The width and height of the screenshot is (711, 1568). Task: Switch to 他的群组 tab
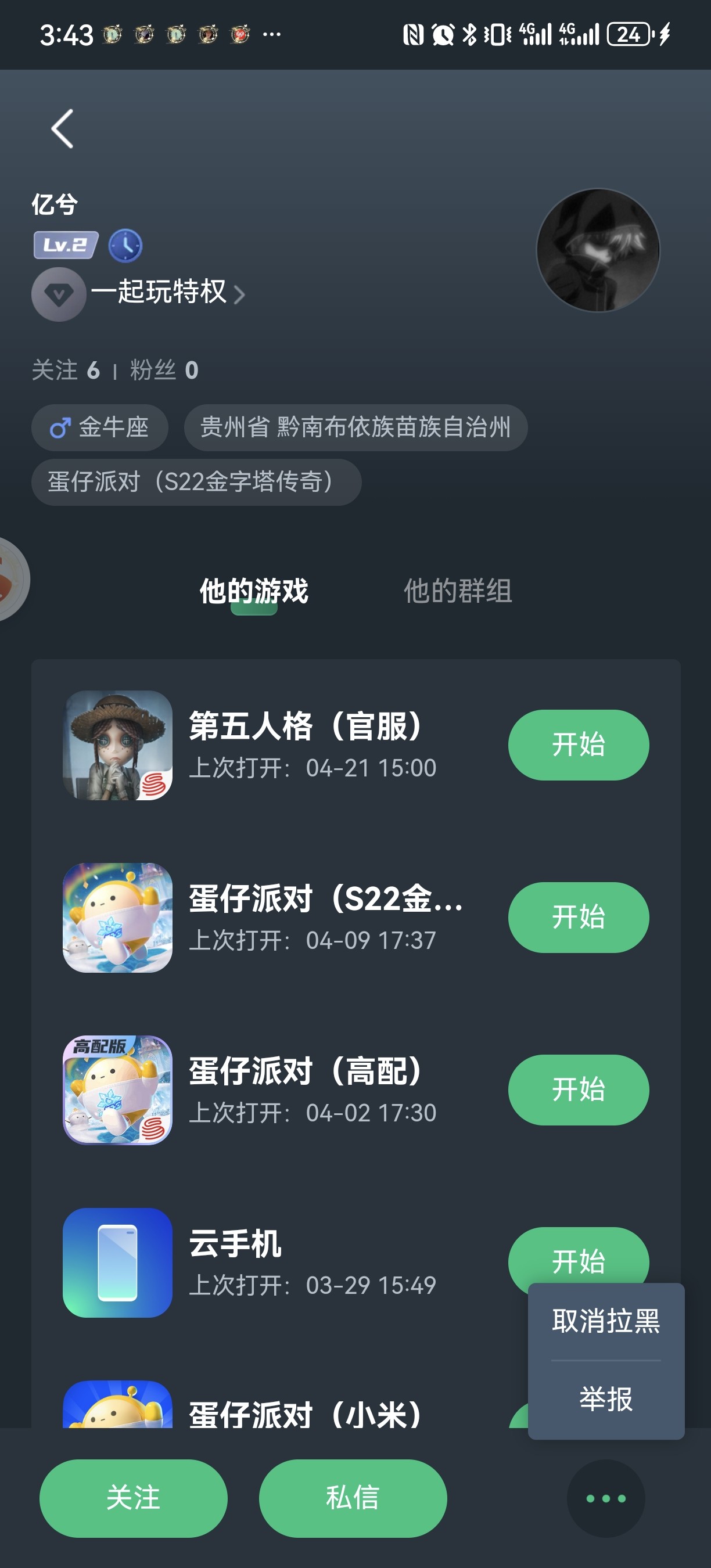(458, 591)
